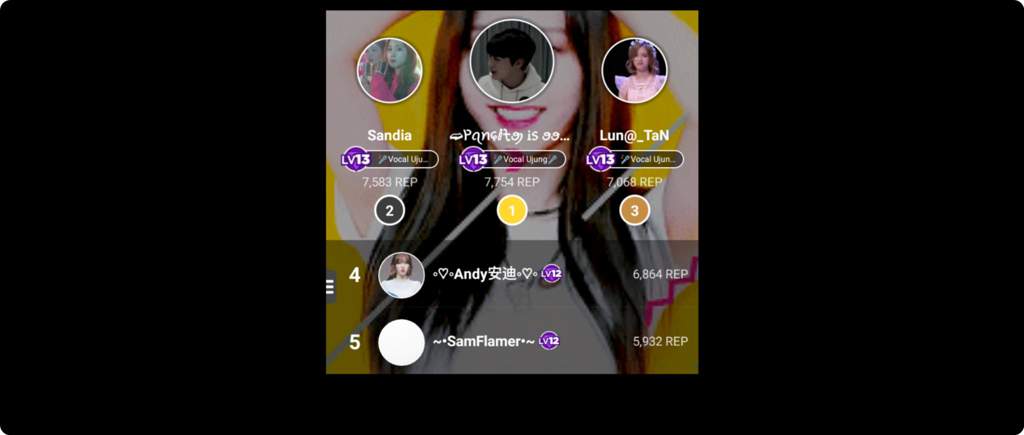Open Sandia's profile avatar
The width and height of the screenshot is (1024, 435).
pyautogui.click(x=389, y=71)
